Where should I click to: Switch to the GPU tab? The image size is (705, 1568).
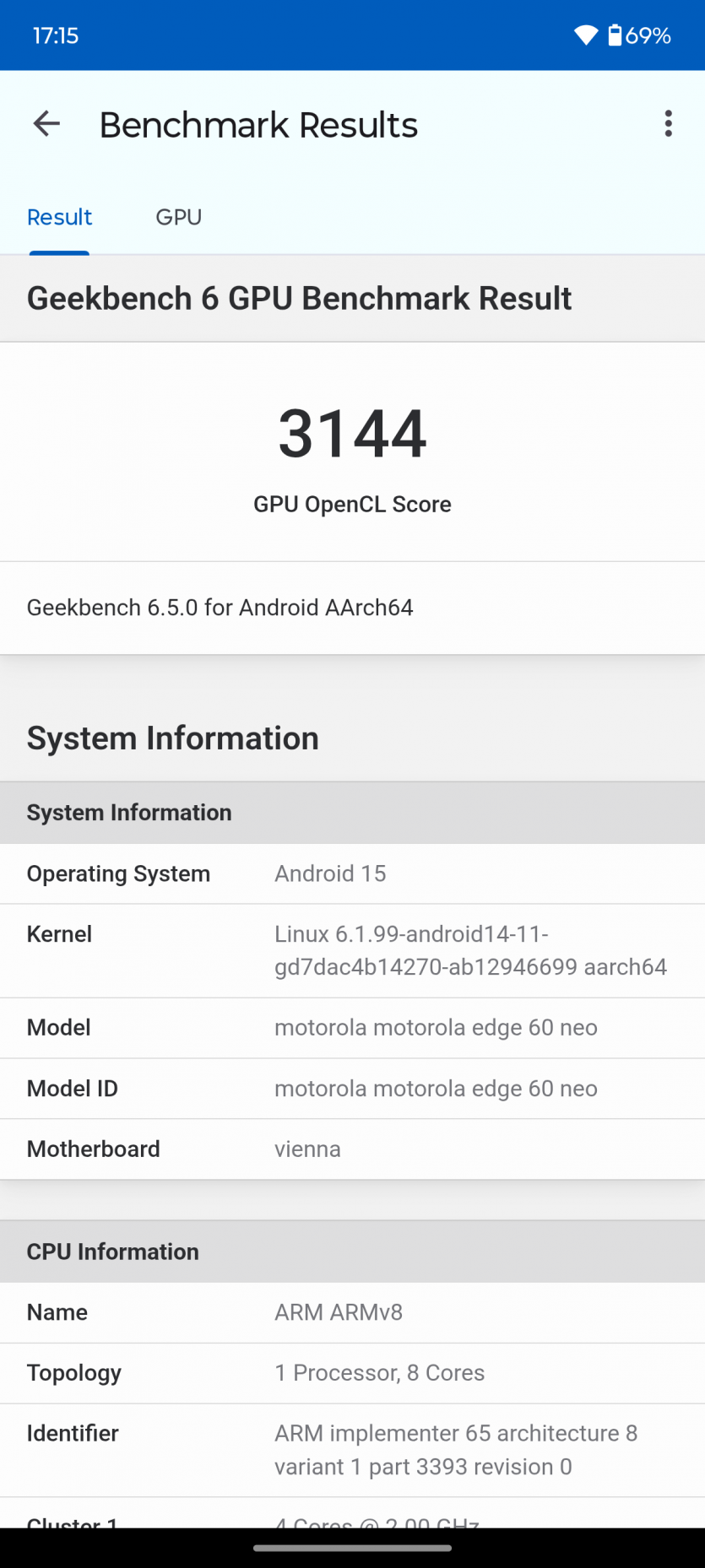tap(178, 218)
